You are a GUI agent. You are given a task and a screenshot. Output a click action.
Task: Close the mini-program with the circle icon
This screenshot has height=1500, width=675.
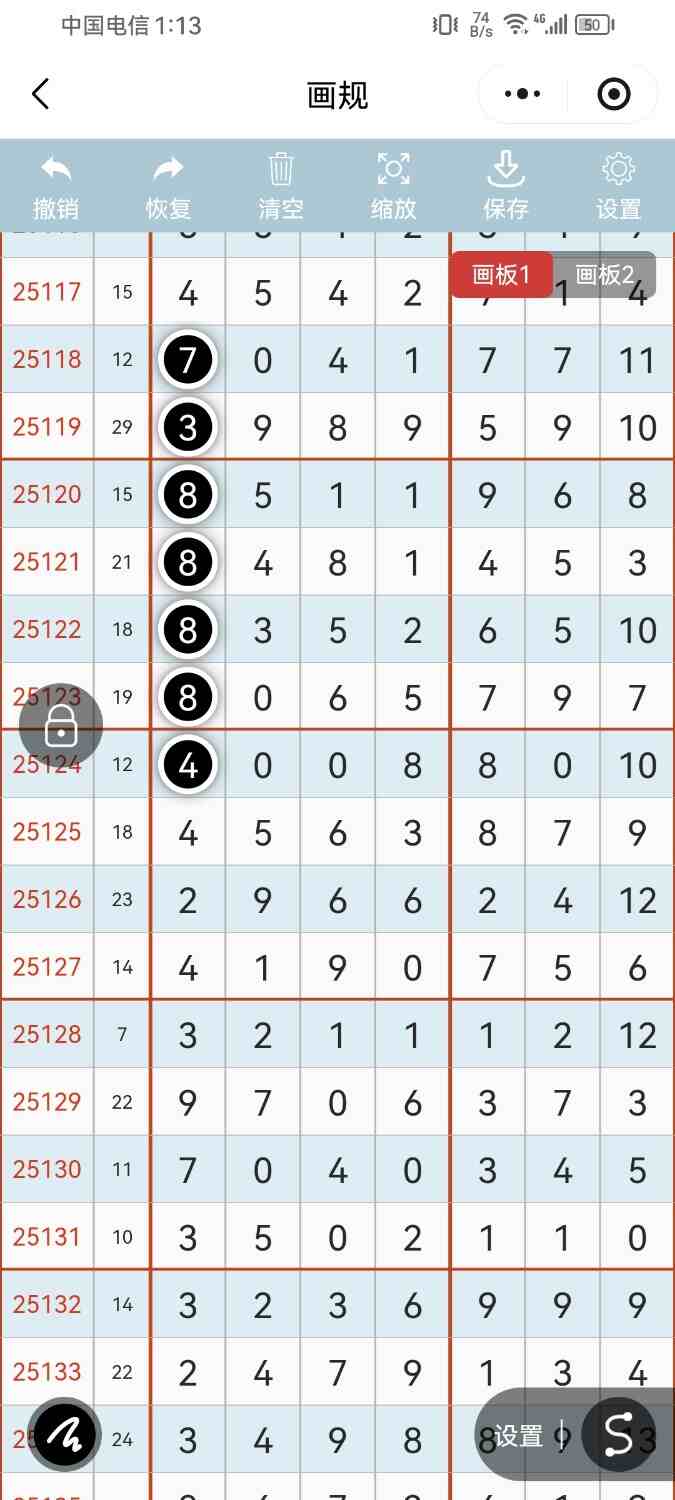613,95
